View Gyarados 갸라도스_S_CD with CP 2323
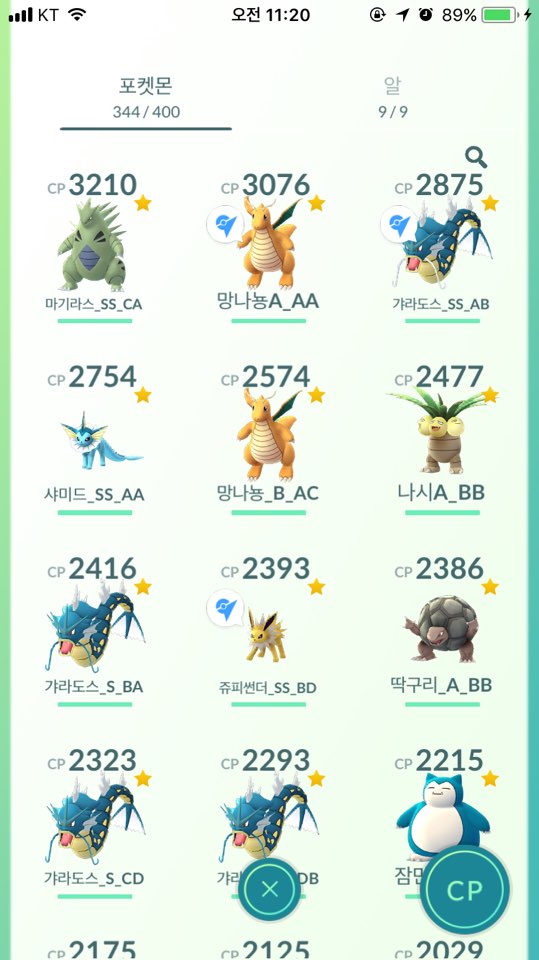539x960 pixels. pyautogui.click(x=95, y=823)
